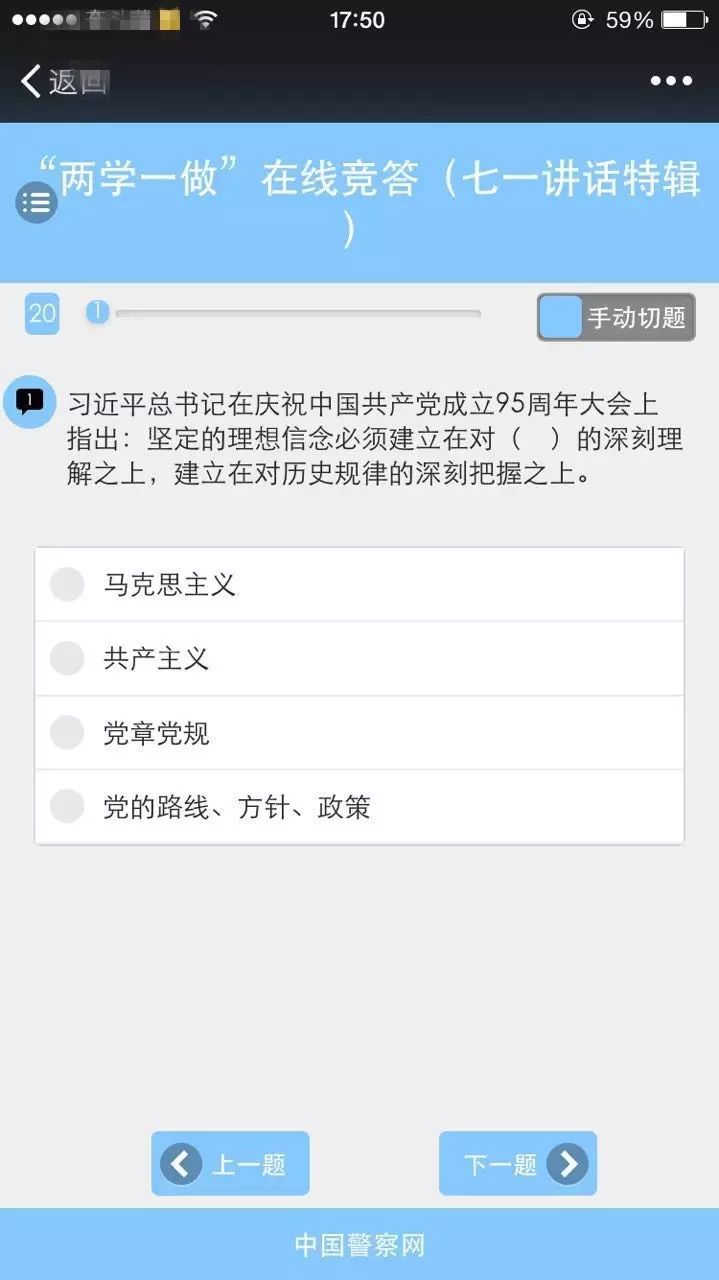Open the three-dot overflow menu

(671, 81)
